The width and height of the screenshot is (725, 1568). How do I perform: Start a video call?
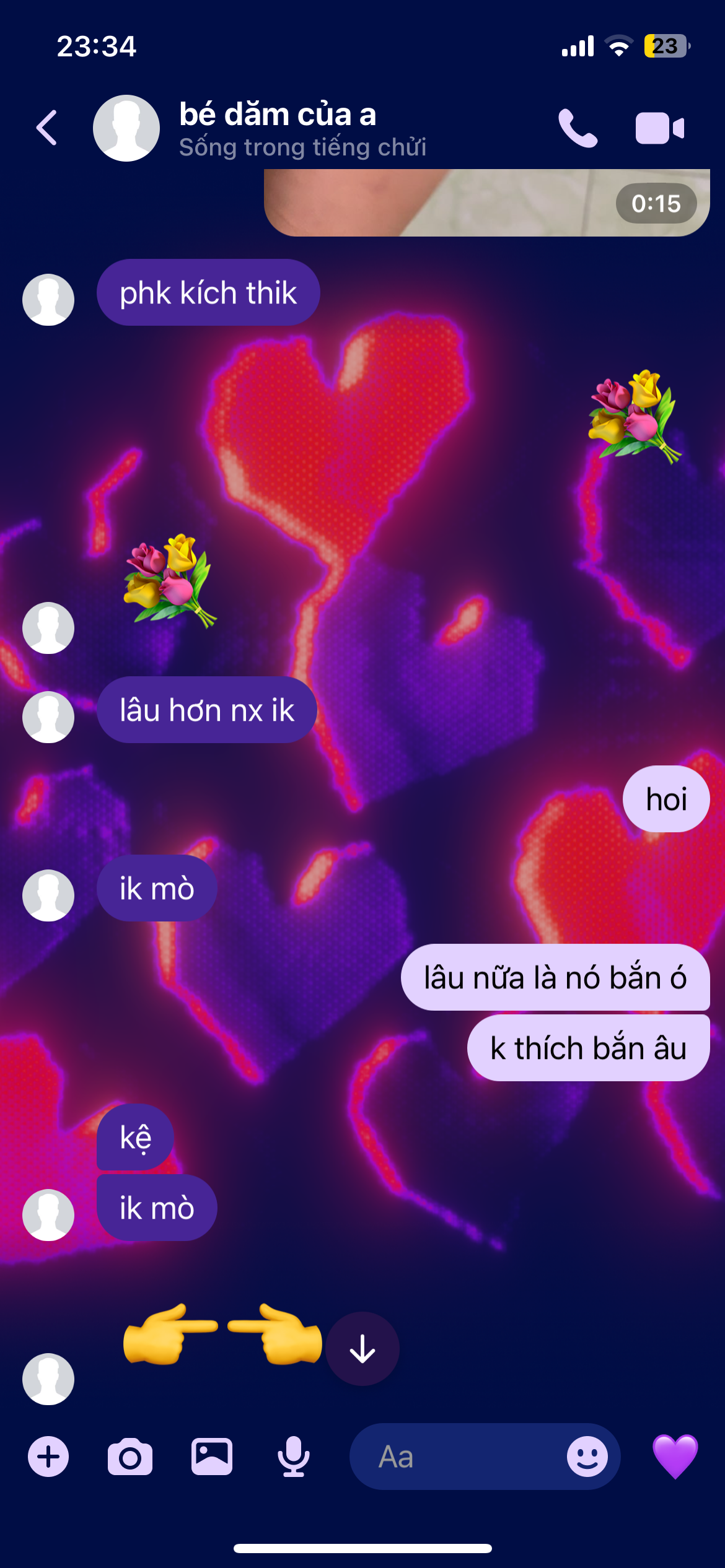tap(659, 128)
